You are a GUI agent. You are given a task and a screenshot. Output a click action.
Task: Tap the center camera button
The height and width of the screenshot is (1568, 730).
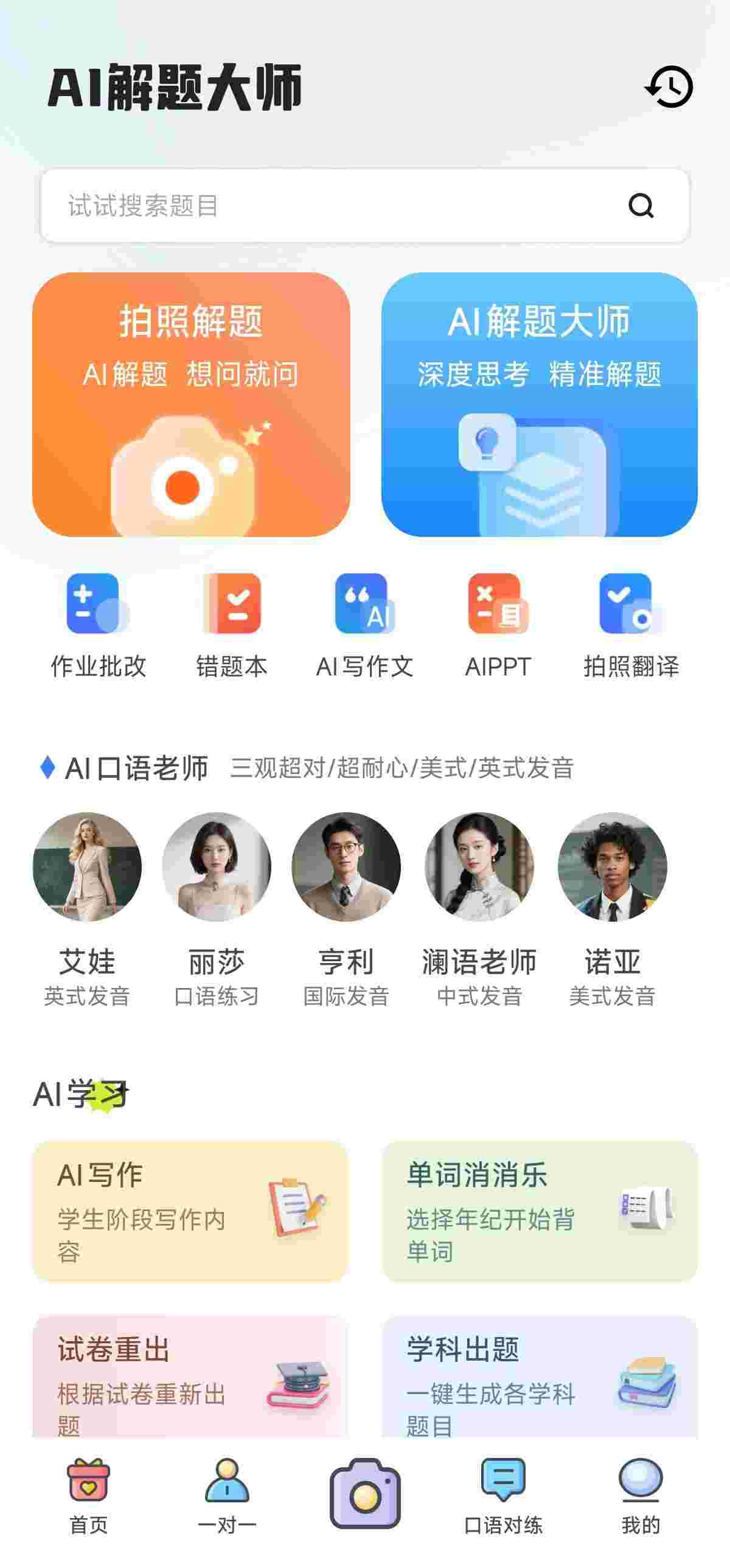[364, 1493]
